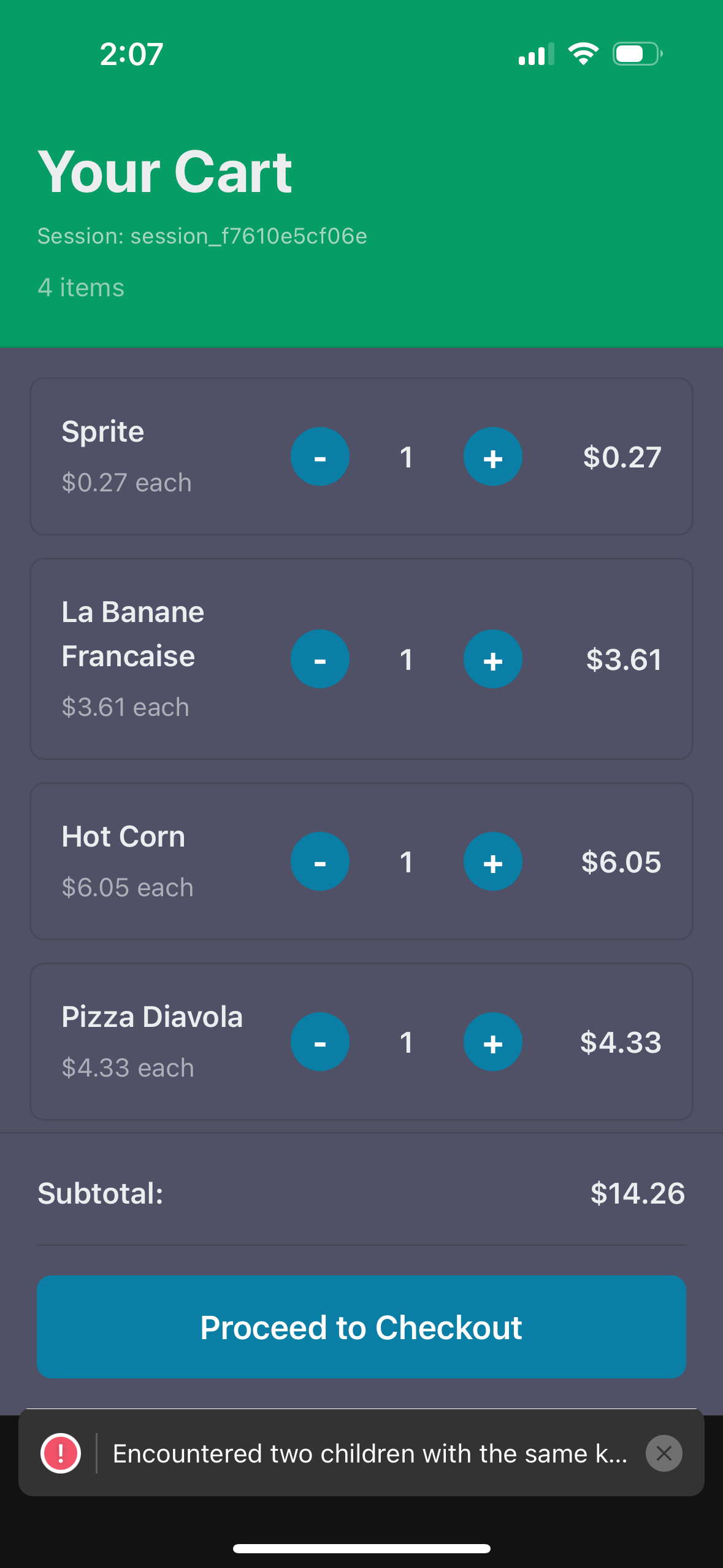Viewport: 723px width, 1568px height.
Task: Open the 'Encountered two children' error message
Action: (x=369, y=1453)
